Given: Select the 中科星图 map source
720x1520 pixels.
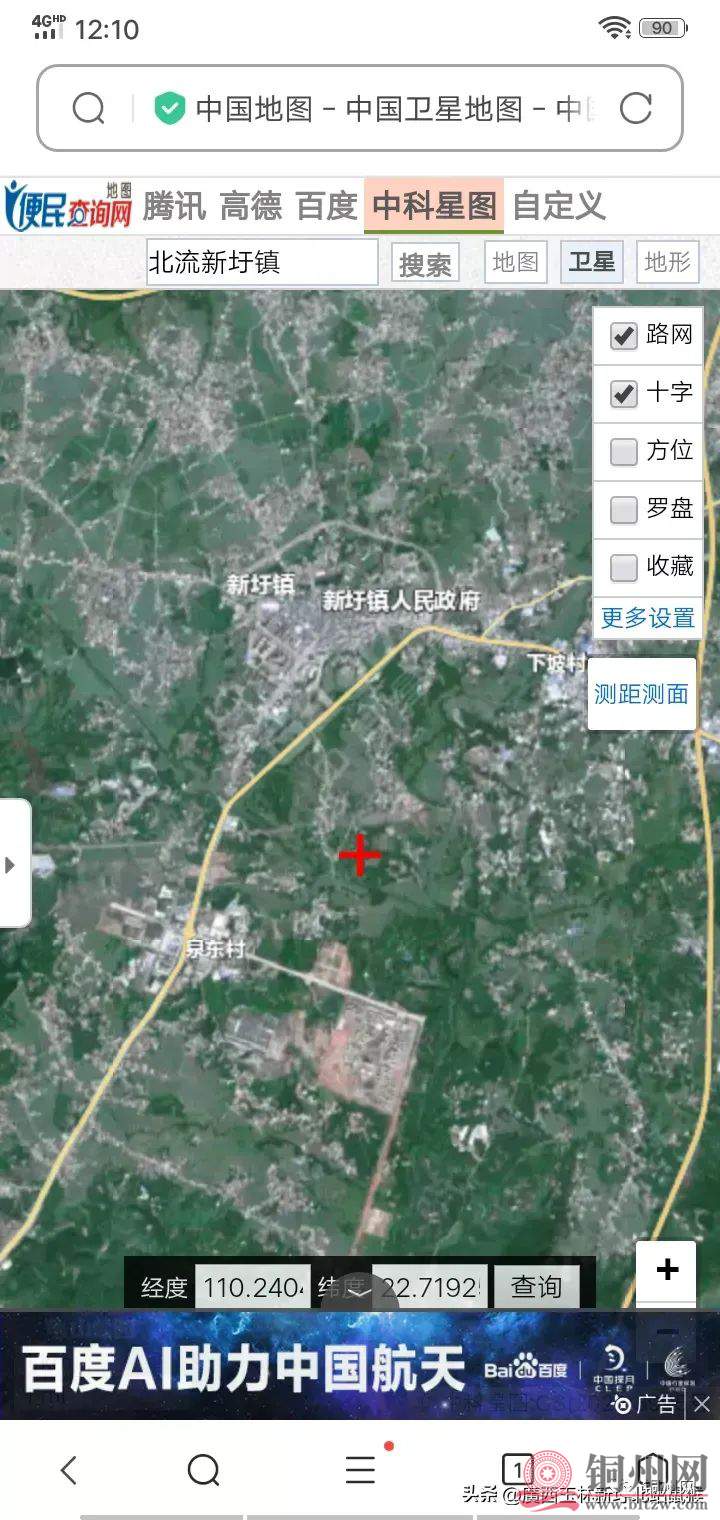Looking at the screenshot, I should [434, 206].
